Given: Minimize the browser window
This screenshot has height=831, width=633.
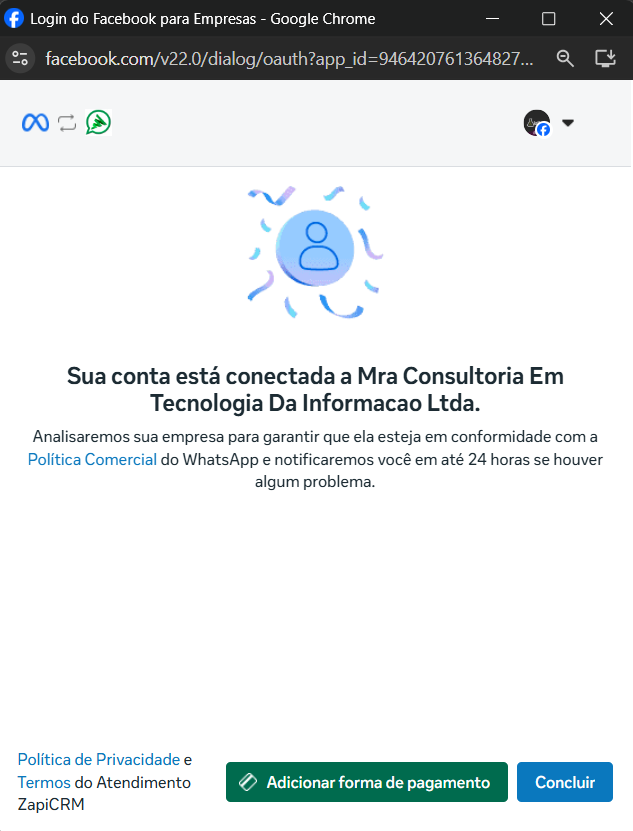Looking at the screenshot, I should 491,19.
